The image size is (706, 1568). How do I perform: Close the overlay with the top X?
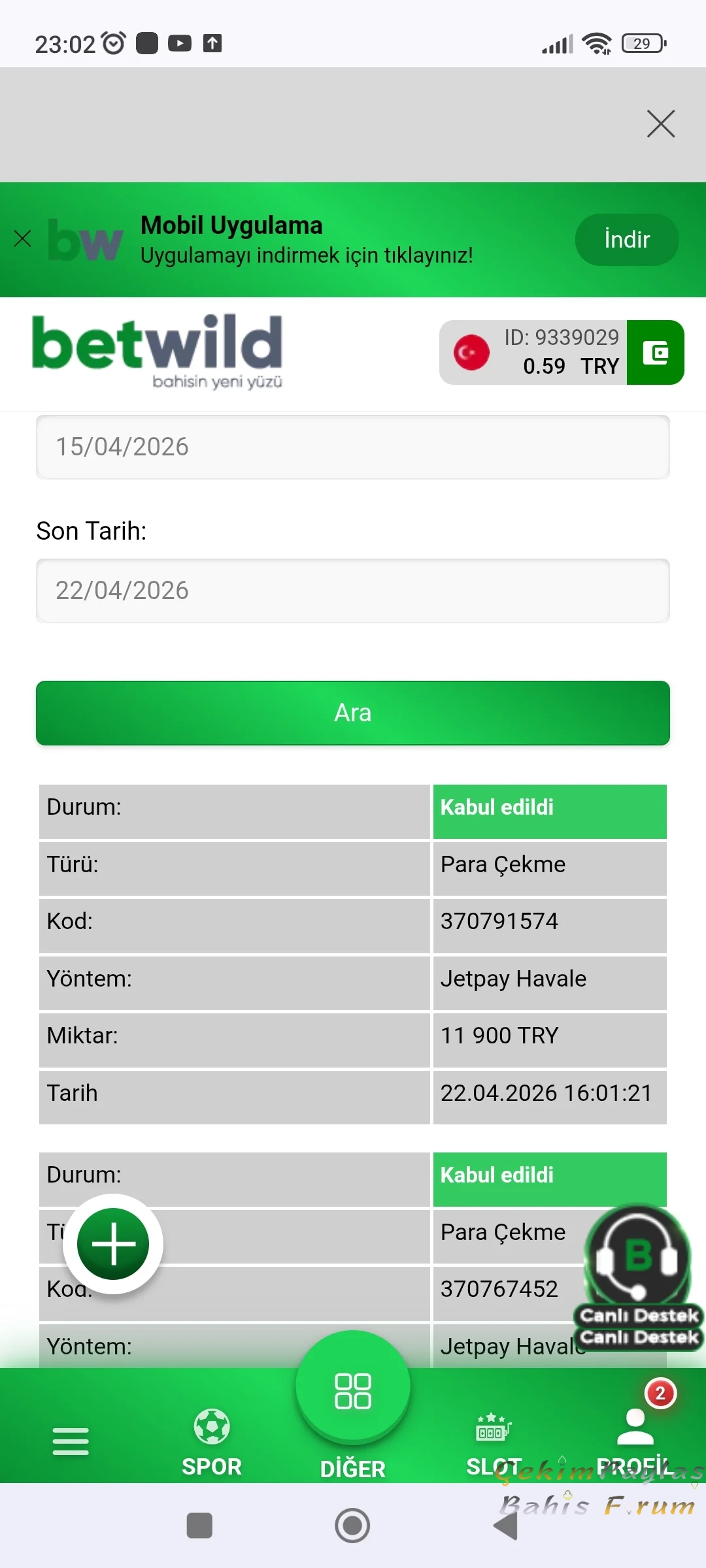660,123
